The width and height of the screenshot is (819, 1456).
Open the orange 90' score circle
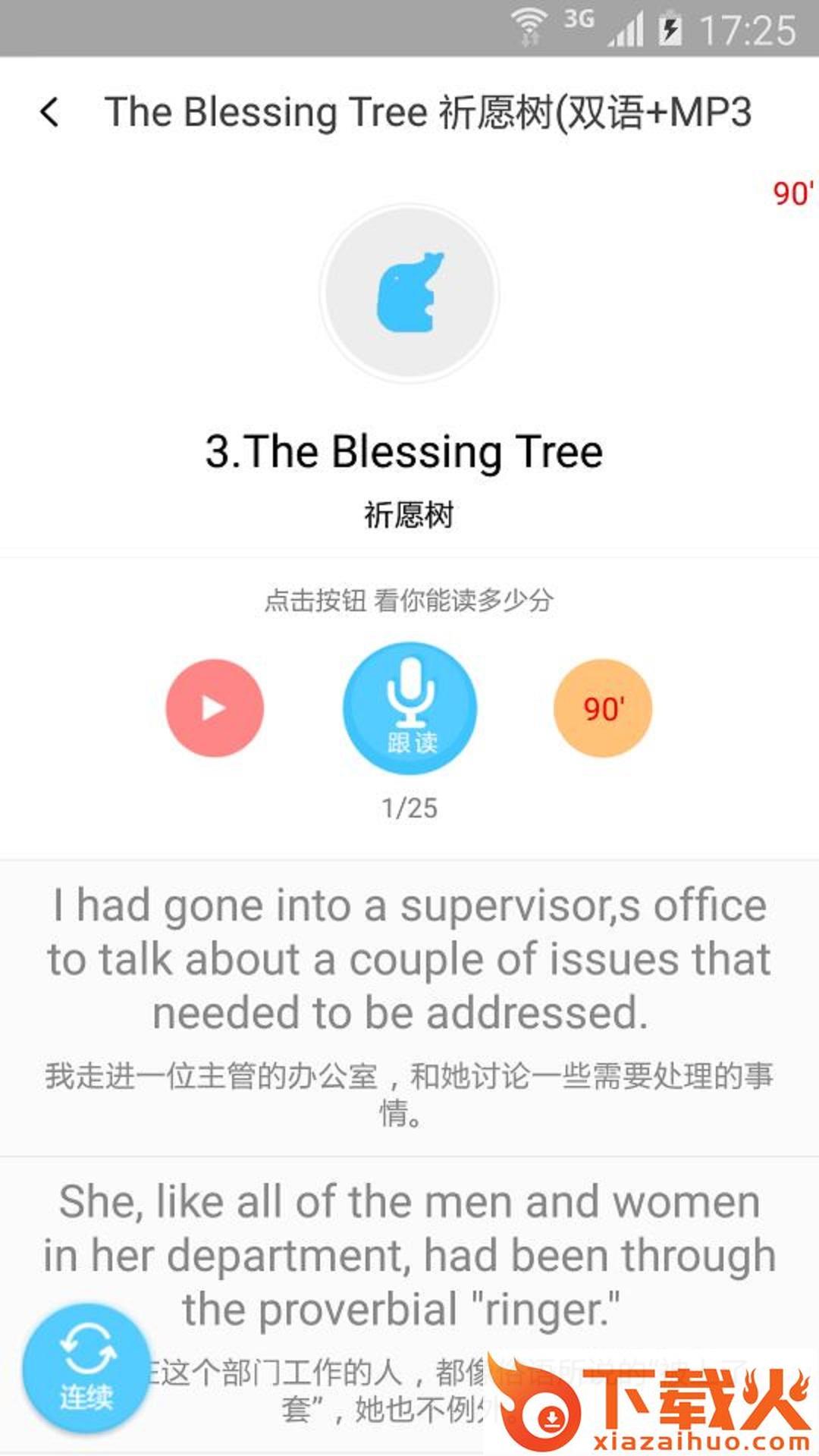tap(601, 708)
